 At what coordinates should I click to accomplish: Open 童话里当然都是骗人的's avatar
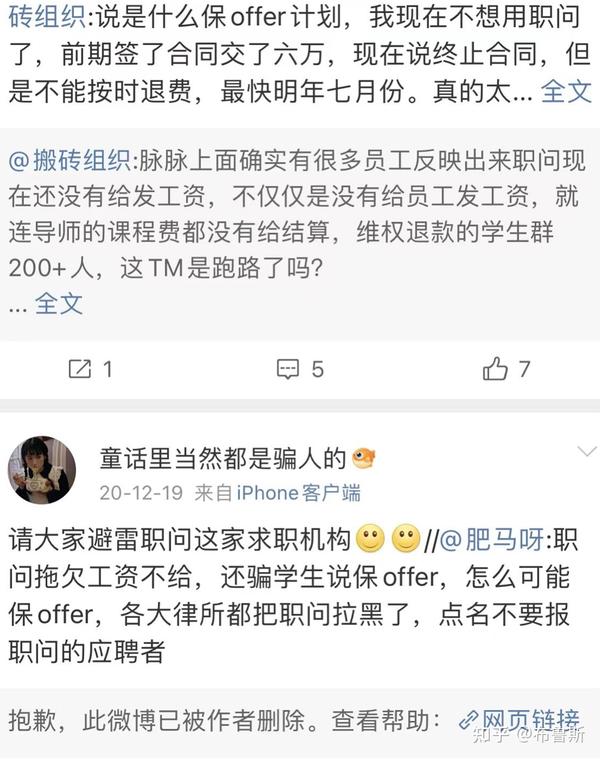tap(42, 470)
